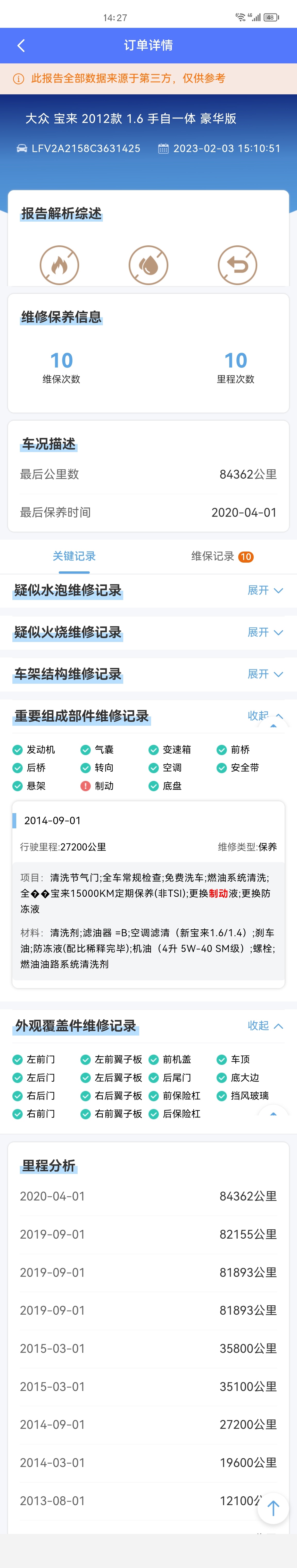Collapse 重要组成部件维修记录 section
This screenshot has height=1568, width=297.
coord(265,716)
